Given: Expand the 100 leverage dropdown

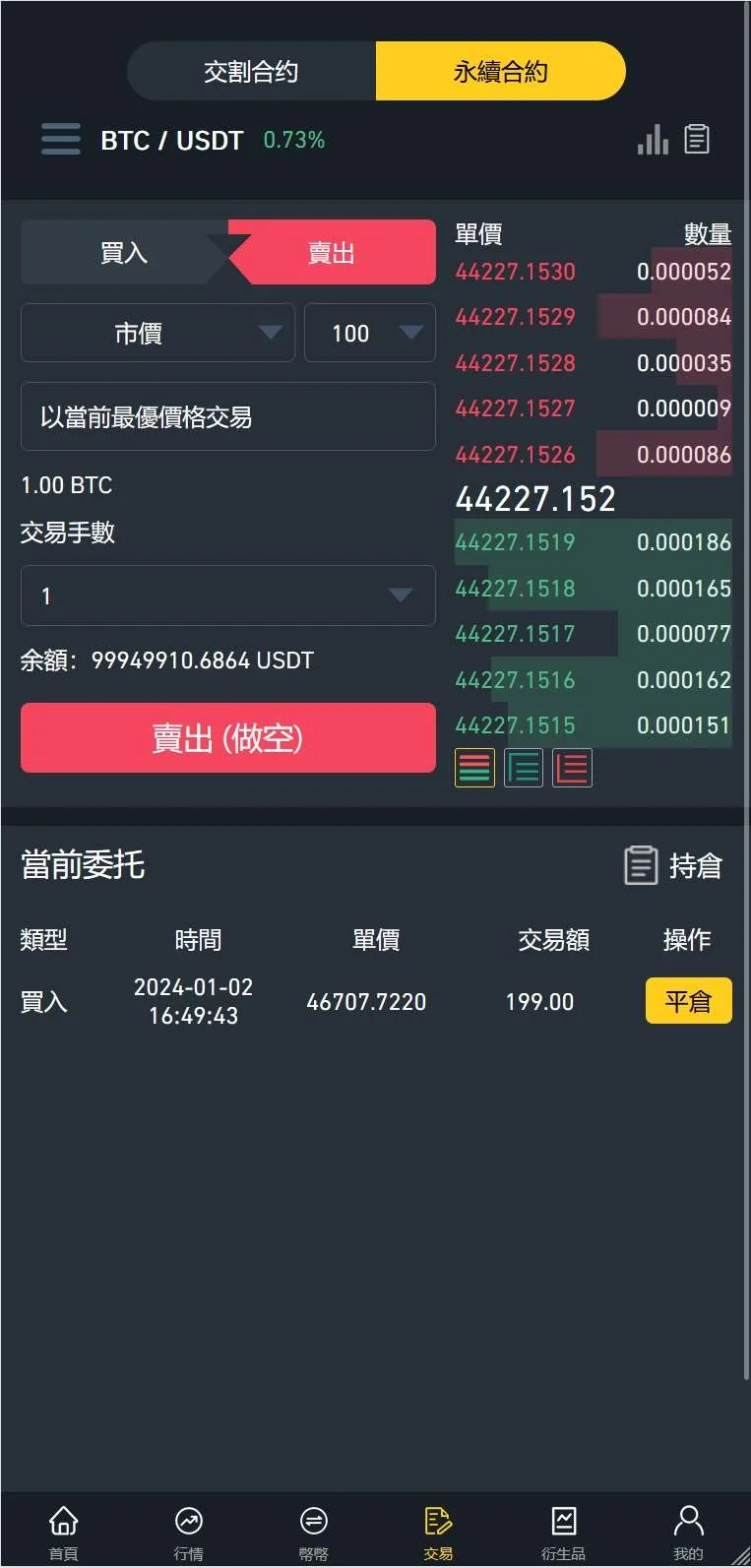Looking at the screenshot, I should pyautogui.click(x=369, y=334).
